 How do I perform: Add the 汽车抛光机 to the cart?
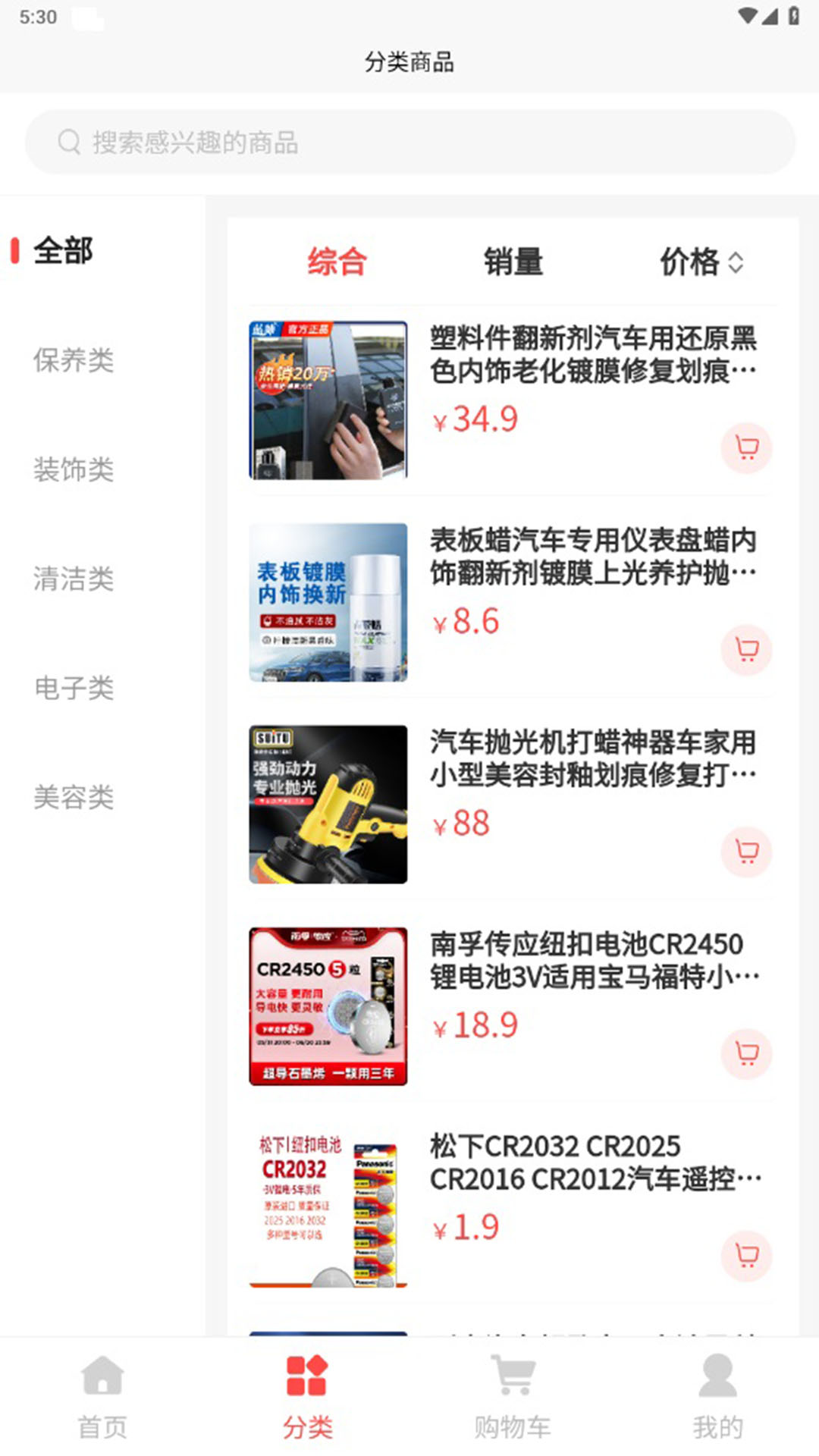[x=747, y=852]
